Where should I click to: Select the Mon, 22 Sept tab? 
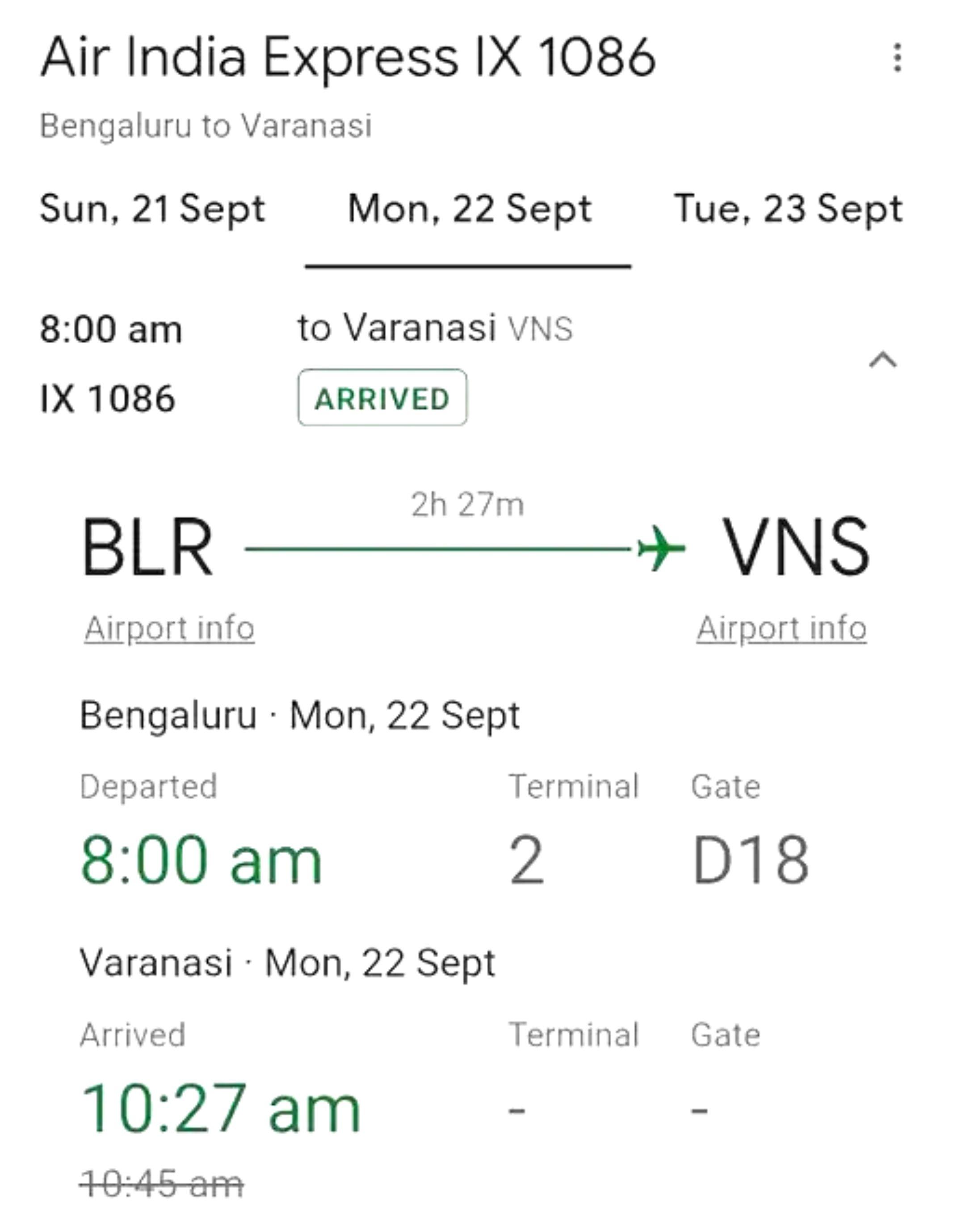point(469,210)
